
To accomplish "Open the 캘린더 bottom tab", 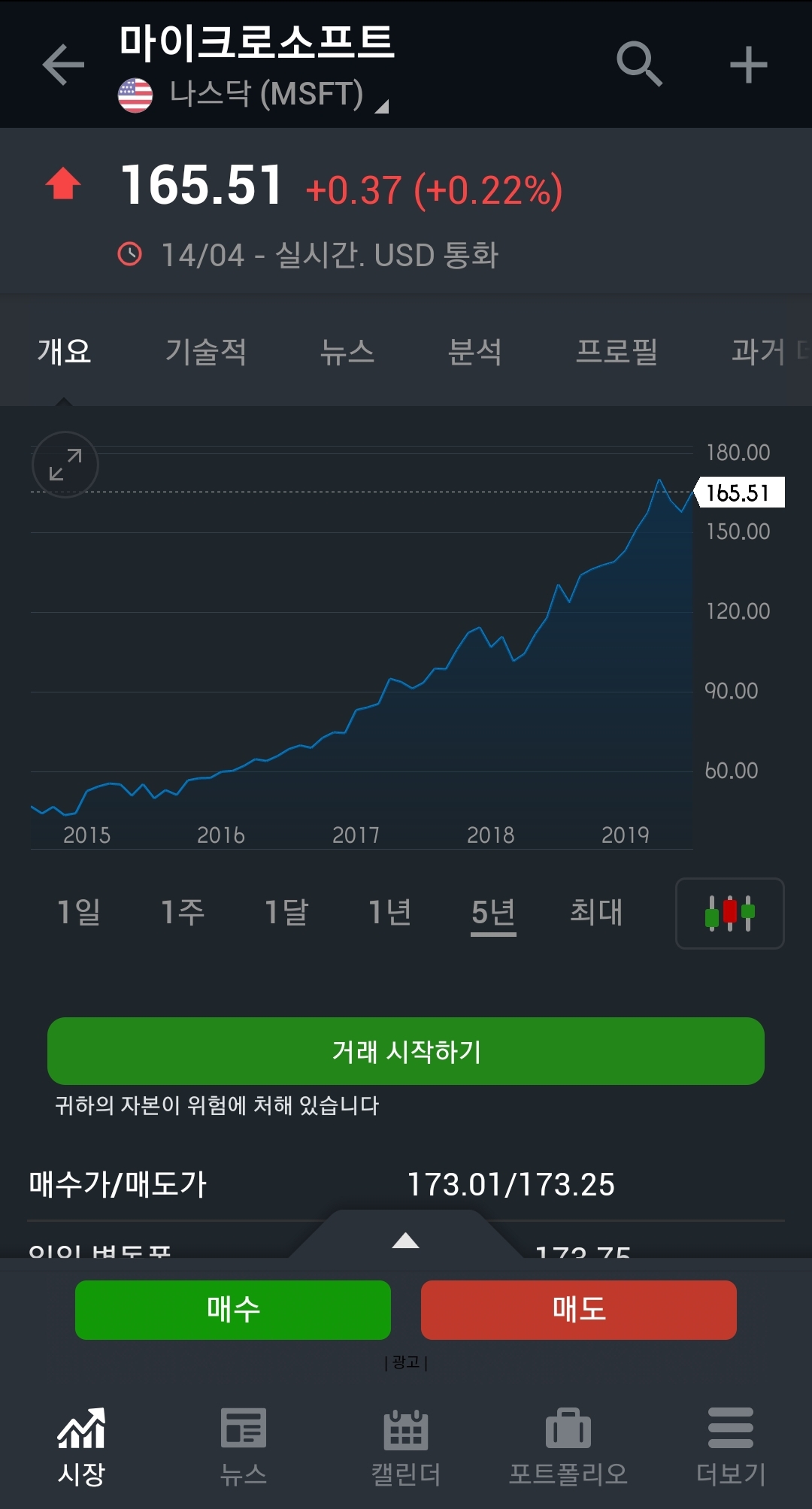I will (406, 1447).
